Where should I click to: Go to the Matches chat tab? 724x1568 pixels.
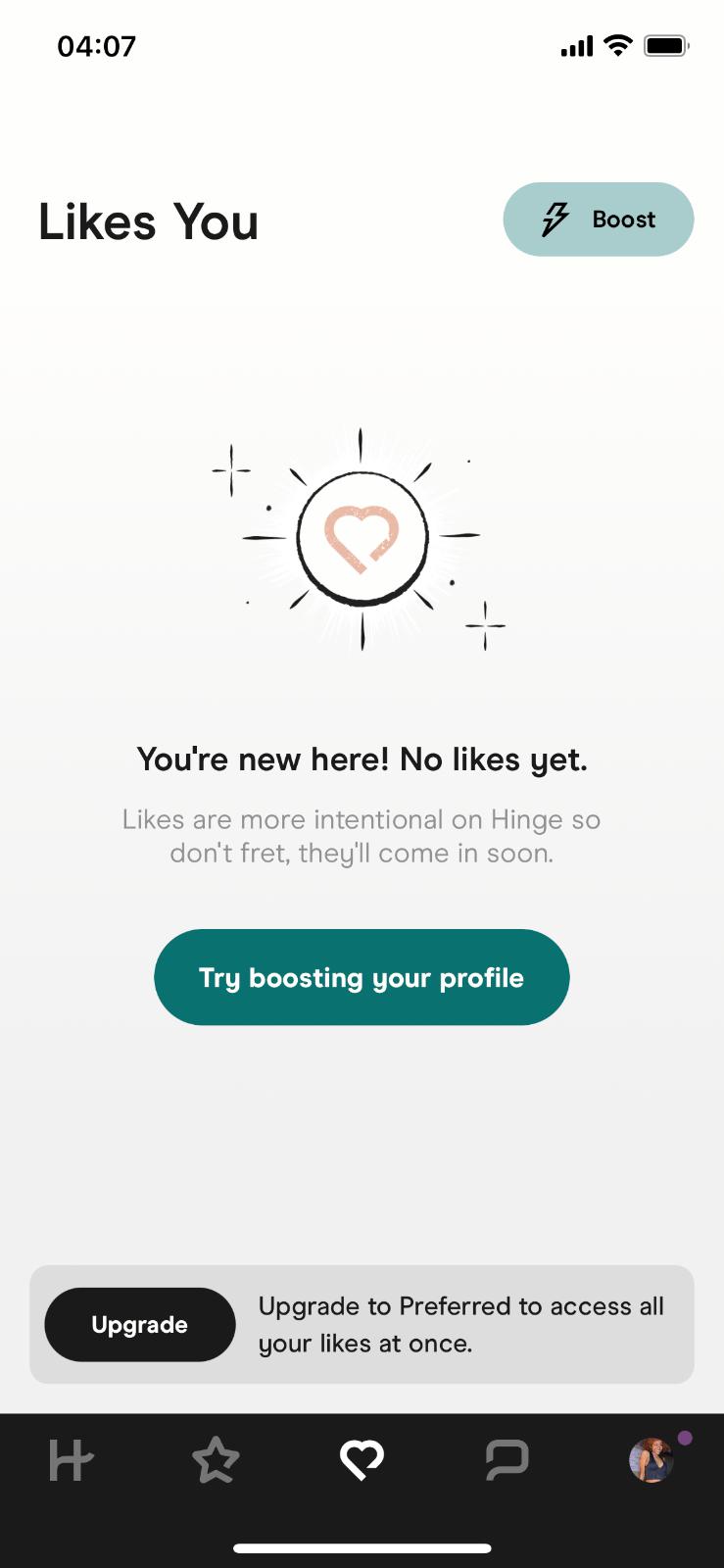507,1461
